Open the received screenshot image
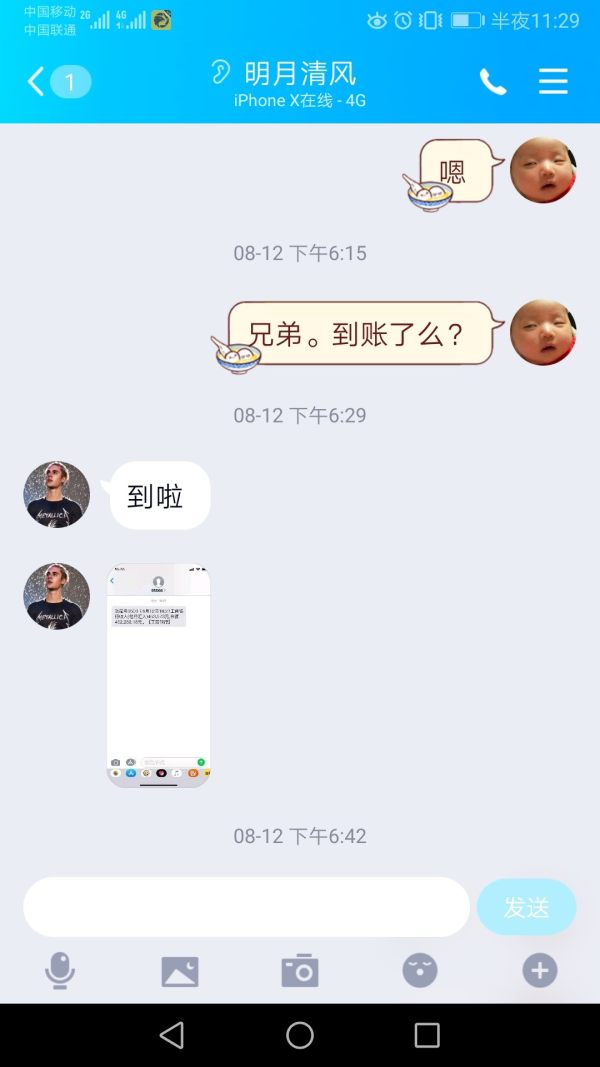This screenshot has width=600, height=1067. coord(158,676)
